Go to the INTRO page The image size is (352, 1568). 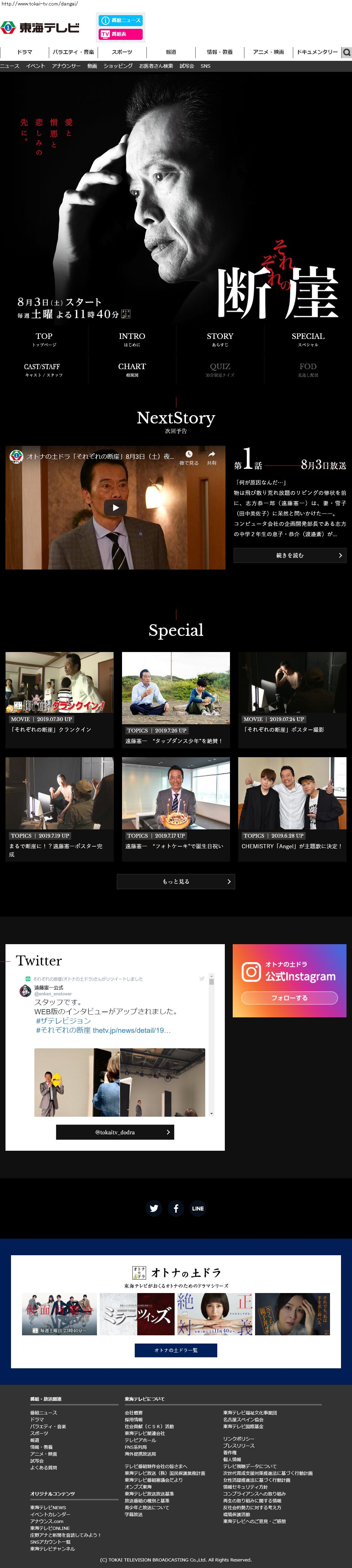coord(132,339)
